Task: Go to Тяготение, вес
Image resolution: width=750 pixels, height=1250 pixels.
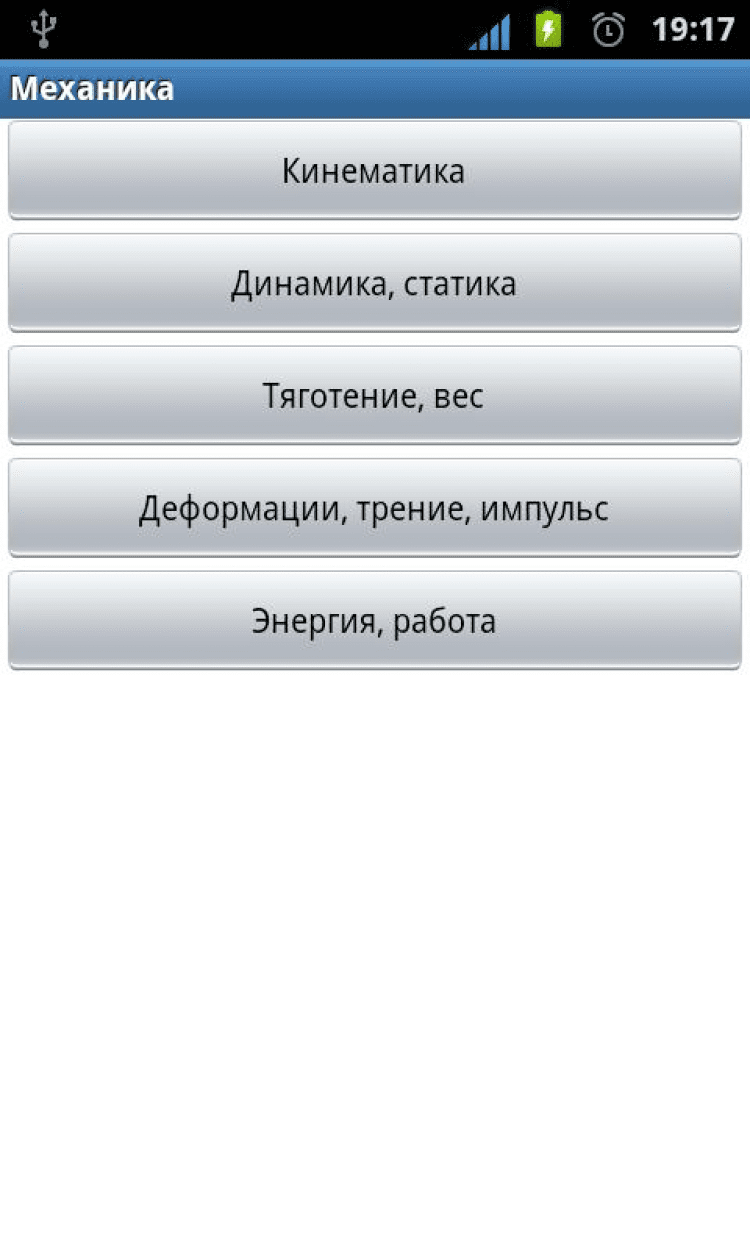Action: 374,396
